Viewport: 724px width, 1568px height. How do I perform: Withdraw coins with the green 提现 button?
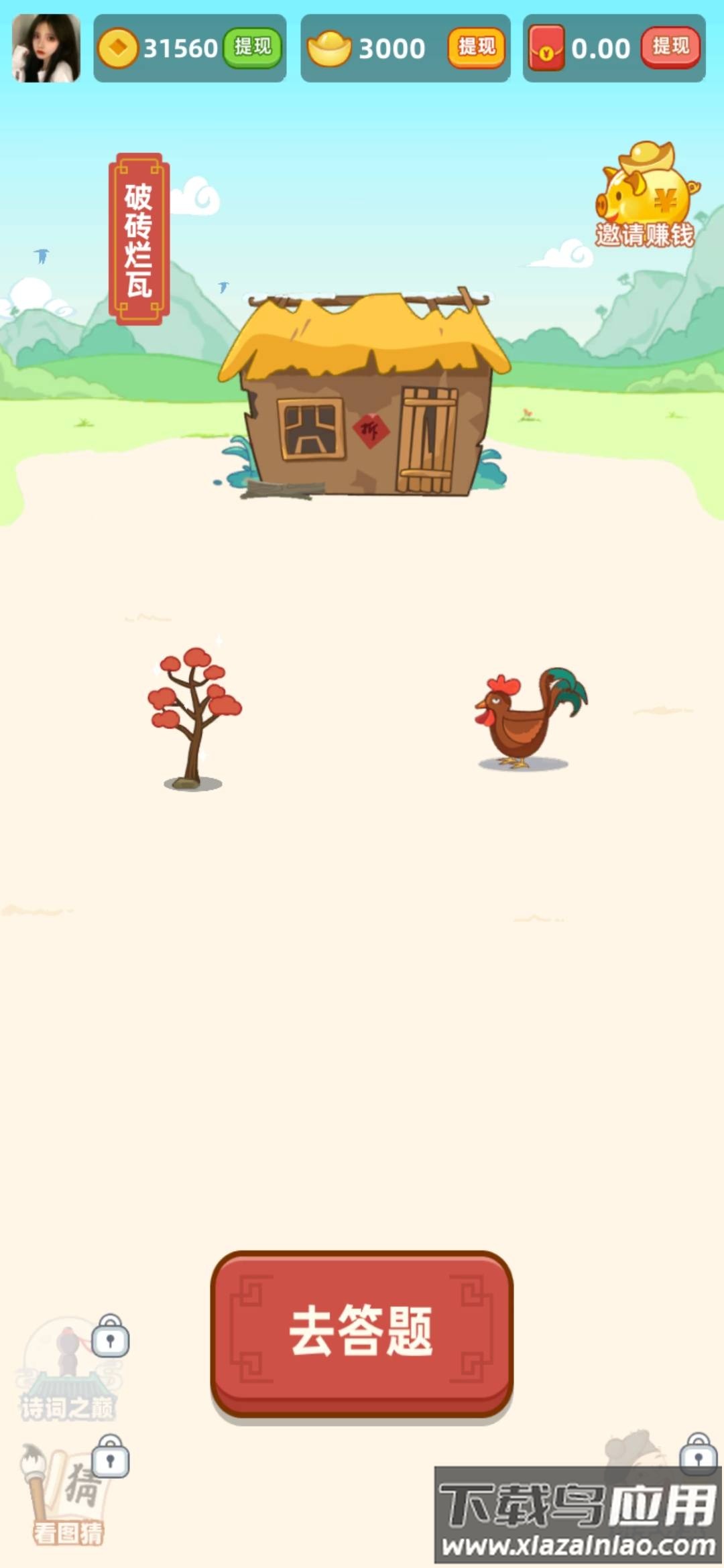tap(252, 47)
